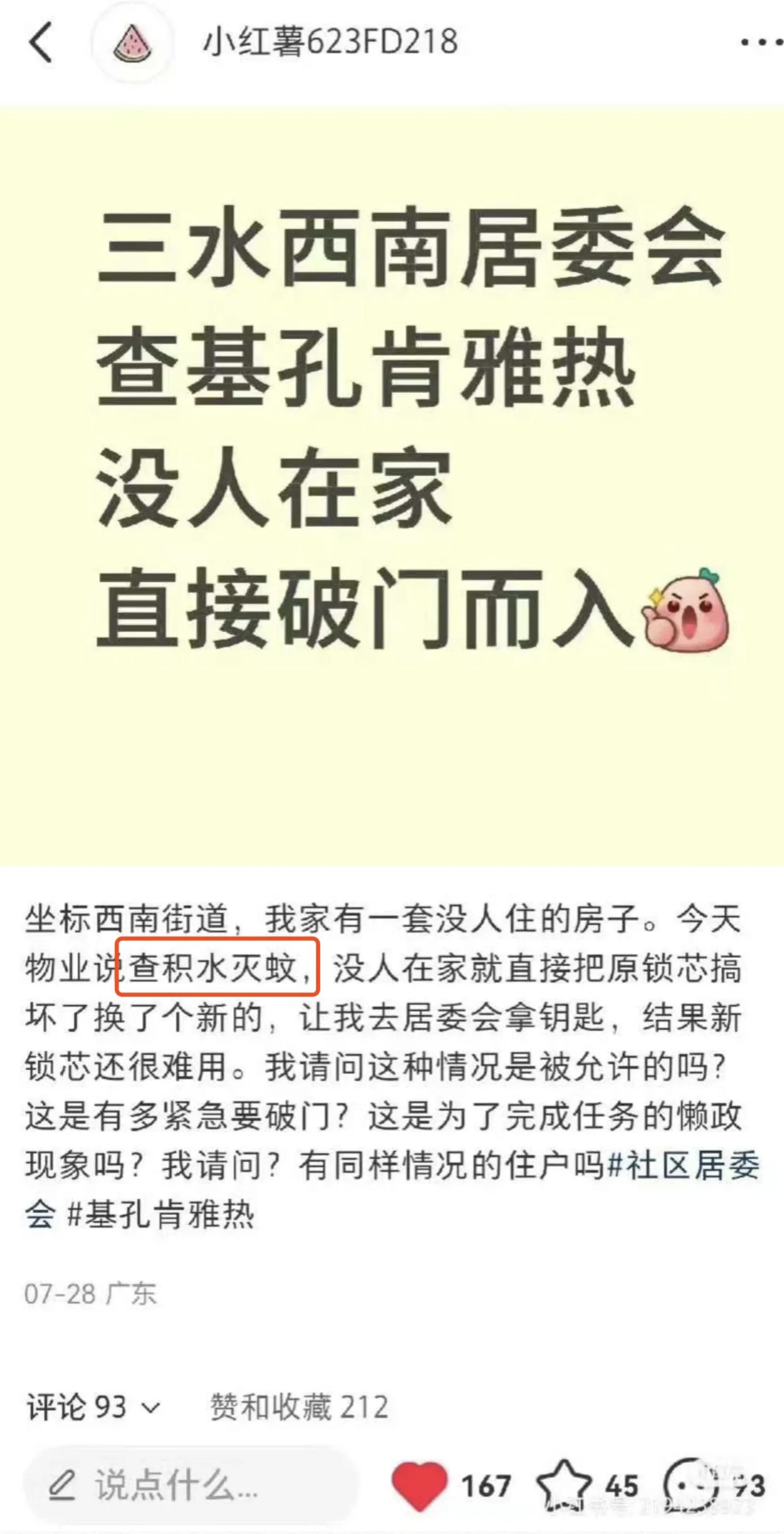Open the three-dot overflow menu
Screen dimensions: 784x1534
(762, 42)
